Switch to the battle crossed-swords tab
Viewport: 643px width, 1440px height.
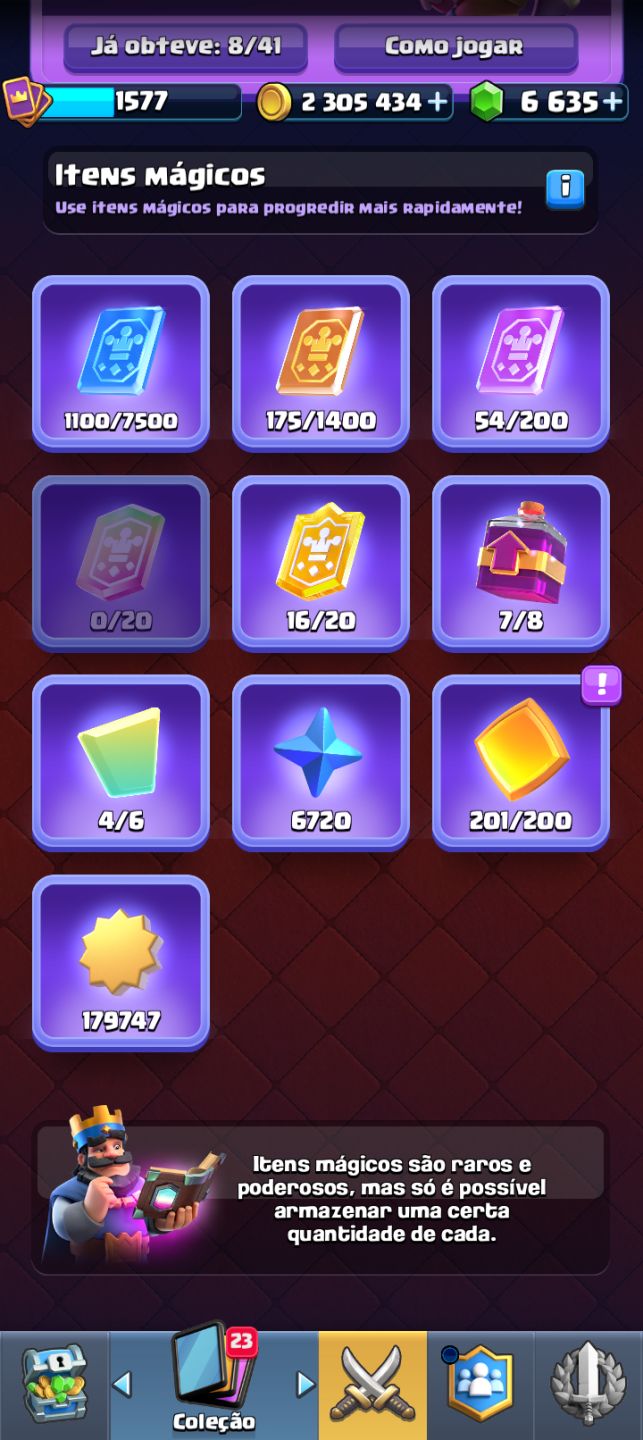tap(373, 1385)
